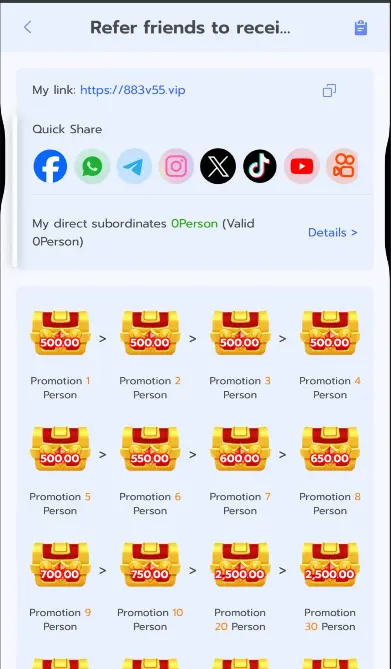Share via X
This screenshot has width=391, height=669.
tap(218, 166)
